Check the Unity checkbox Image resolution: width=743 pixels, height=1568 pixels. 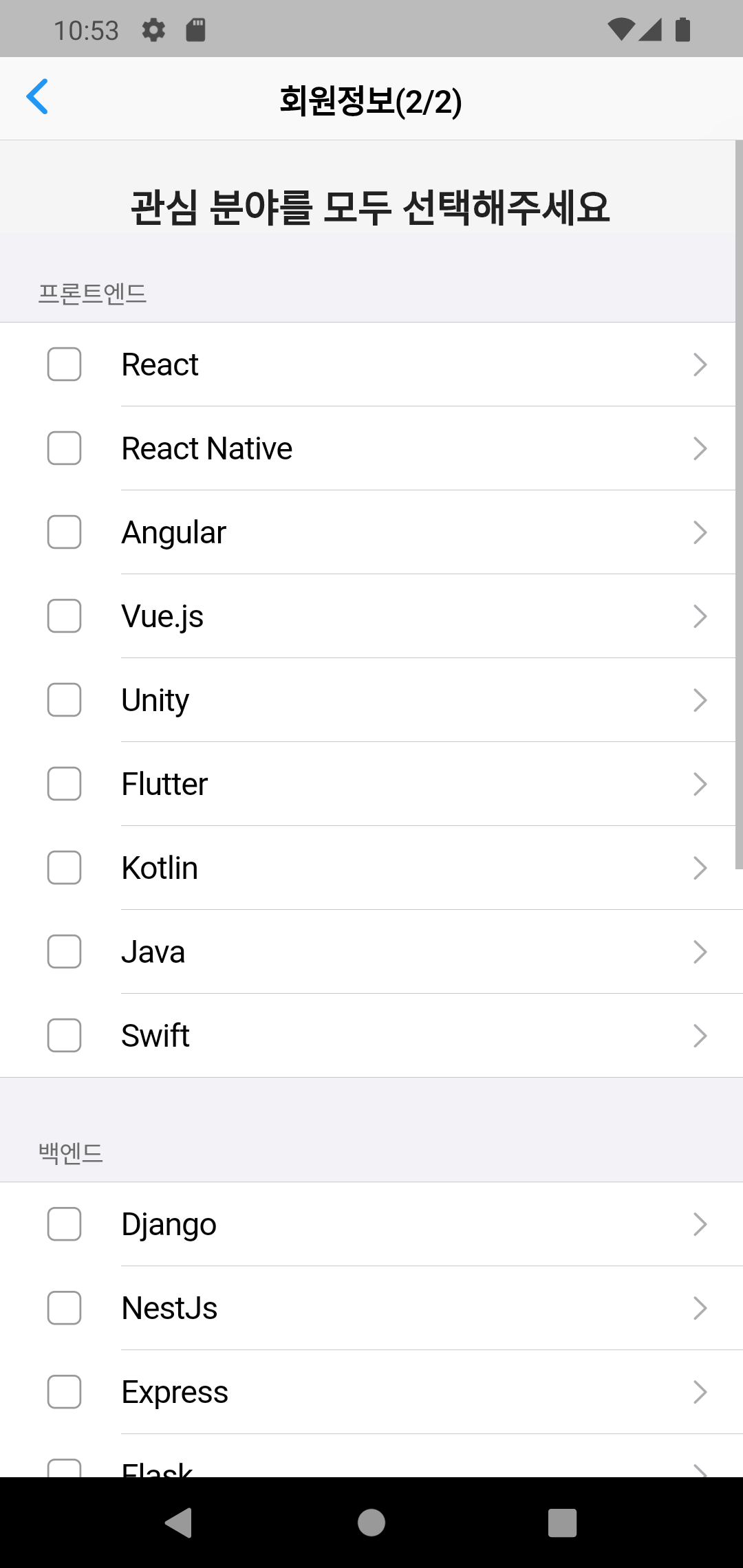[x=64, y=699]
